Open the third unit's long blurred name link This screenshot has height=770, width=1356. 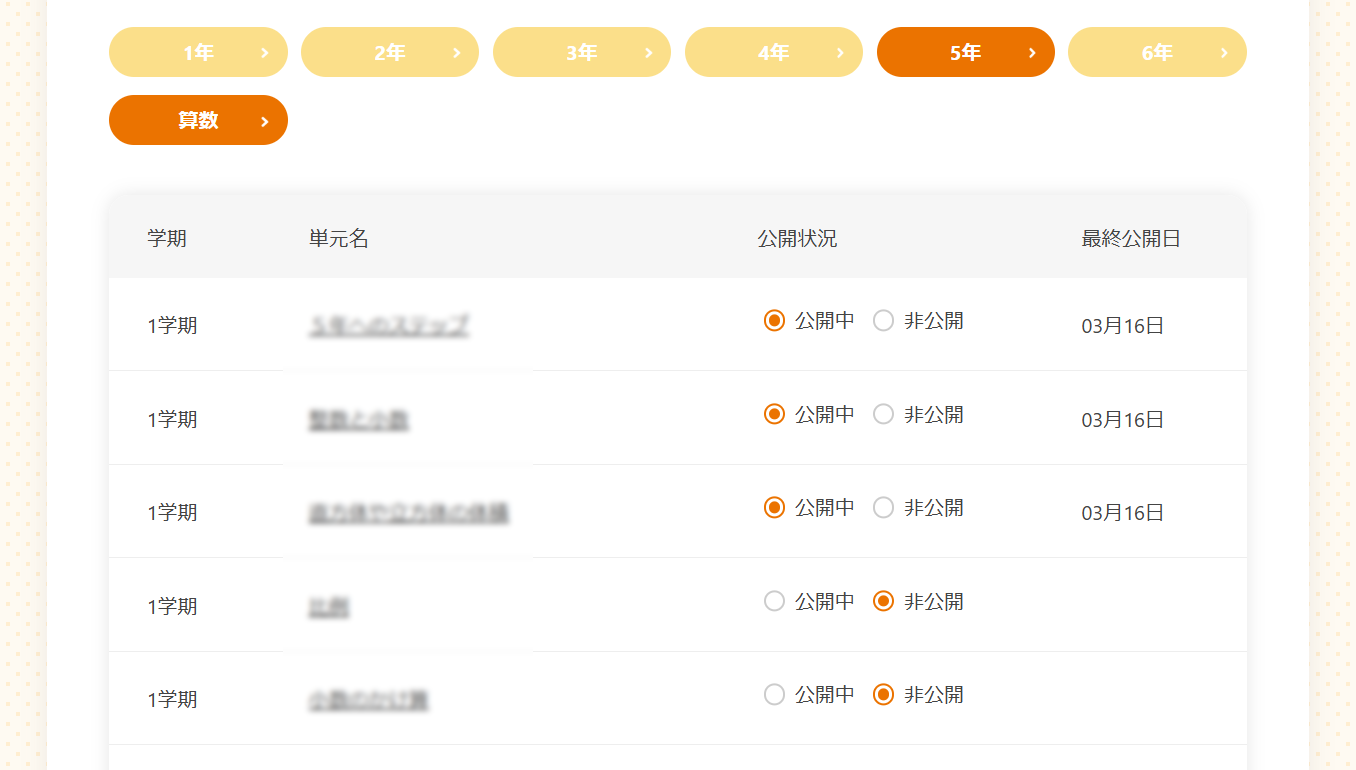[x=409, y=513]
